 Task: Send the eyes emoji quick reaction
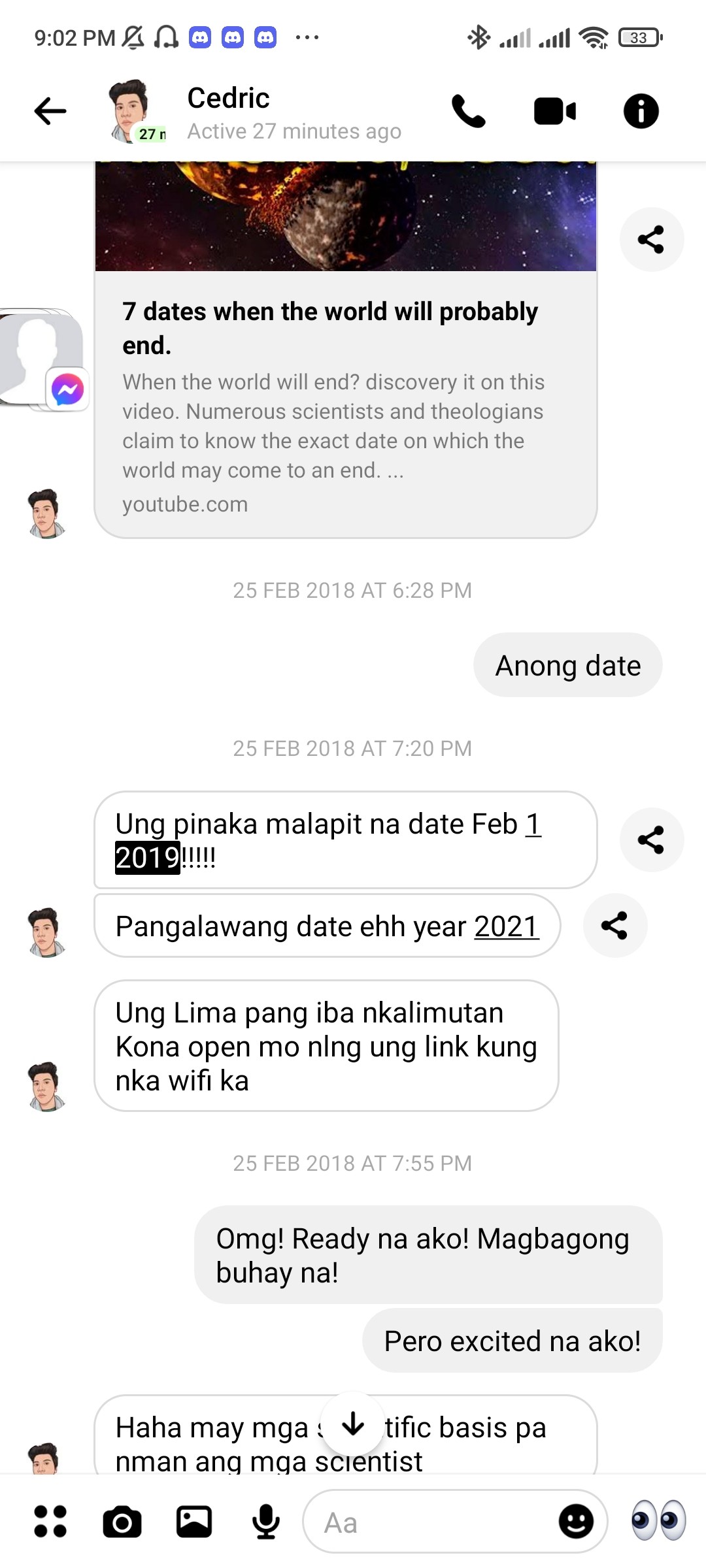(x=658, y=1522)
